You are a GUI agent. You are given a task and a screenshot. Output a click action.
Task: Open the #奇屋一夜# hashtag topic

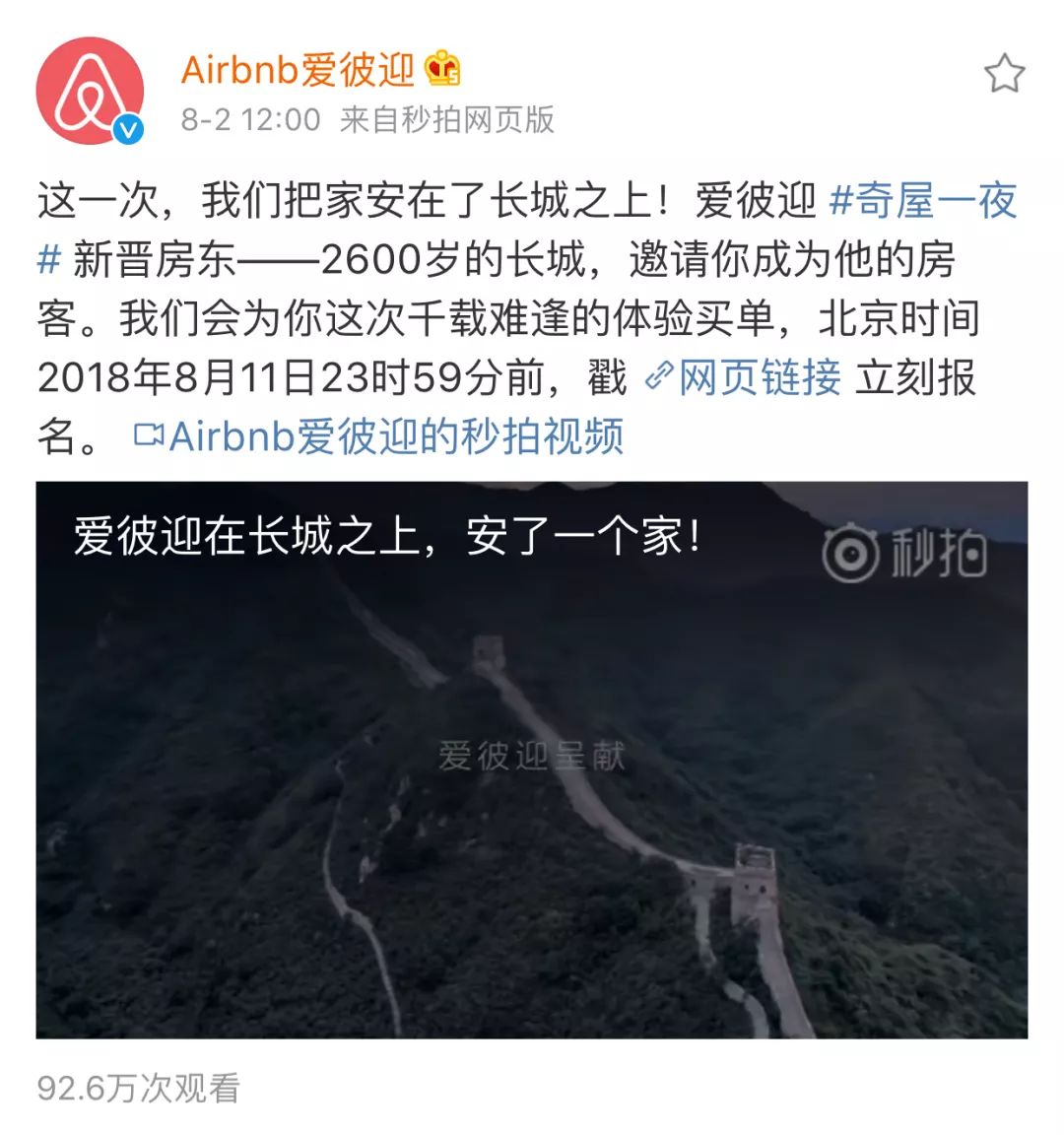(x=922, y=201)
